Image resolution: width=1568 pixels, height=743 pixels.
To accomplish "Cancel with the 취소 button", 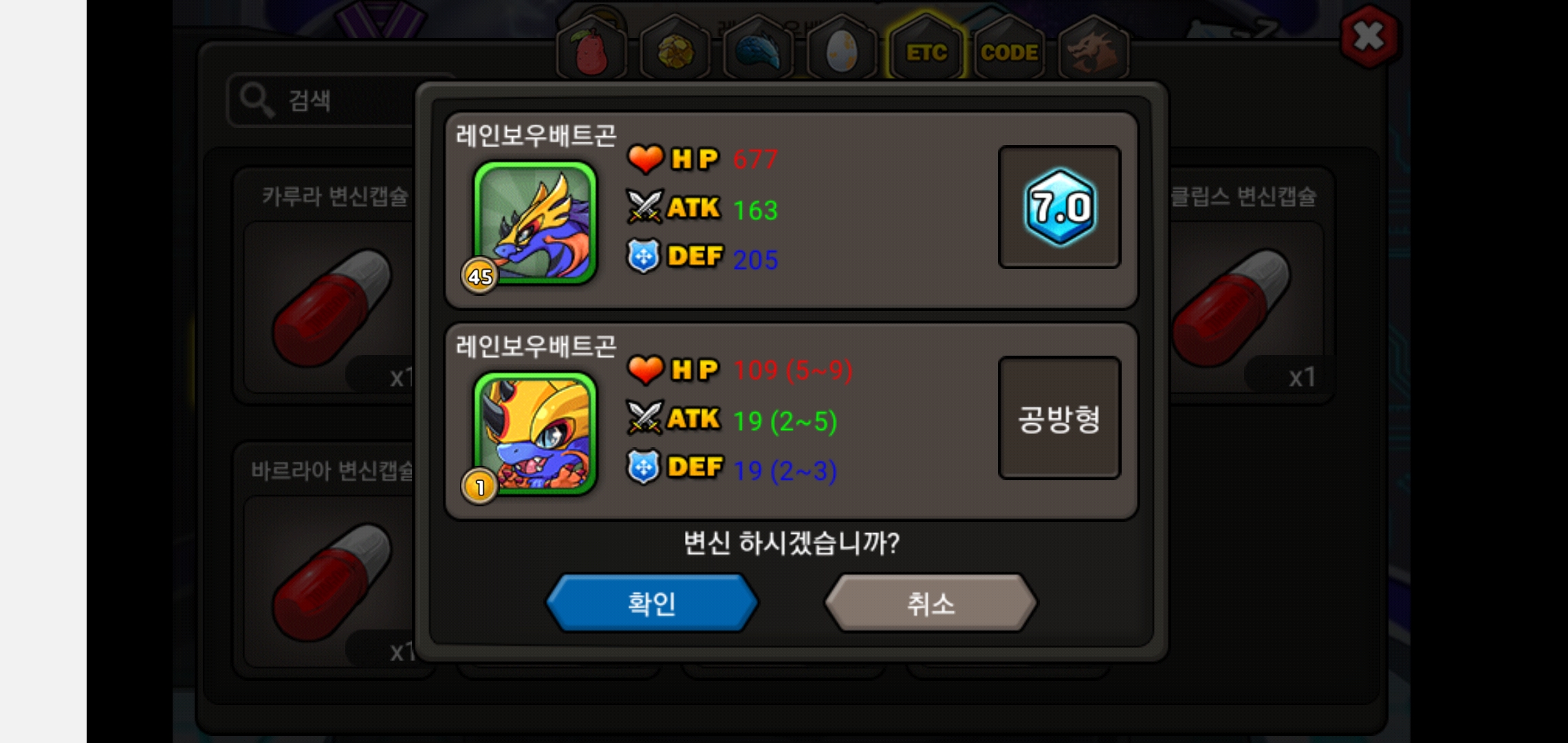I will pos(930,603).
